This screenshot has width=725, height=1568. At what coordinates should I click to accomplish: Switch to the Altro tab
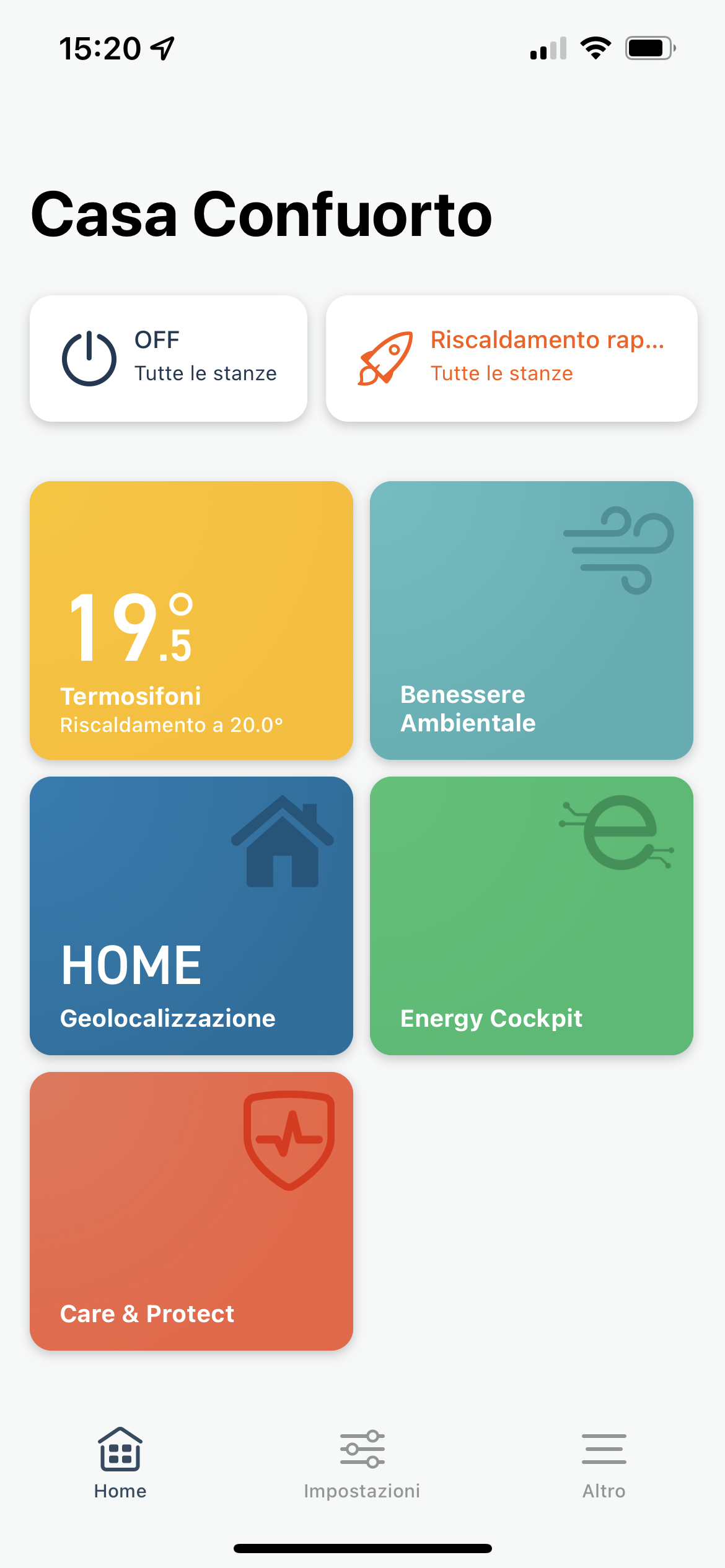604,1464
